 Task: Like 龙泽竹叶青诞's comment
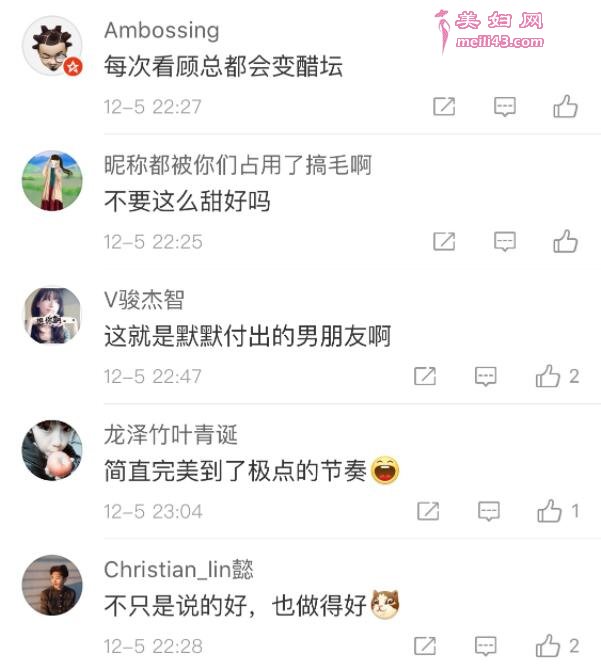coord(550,511)
